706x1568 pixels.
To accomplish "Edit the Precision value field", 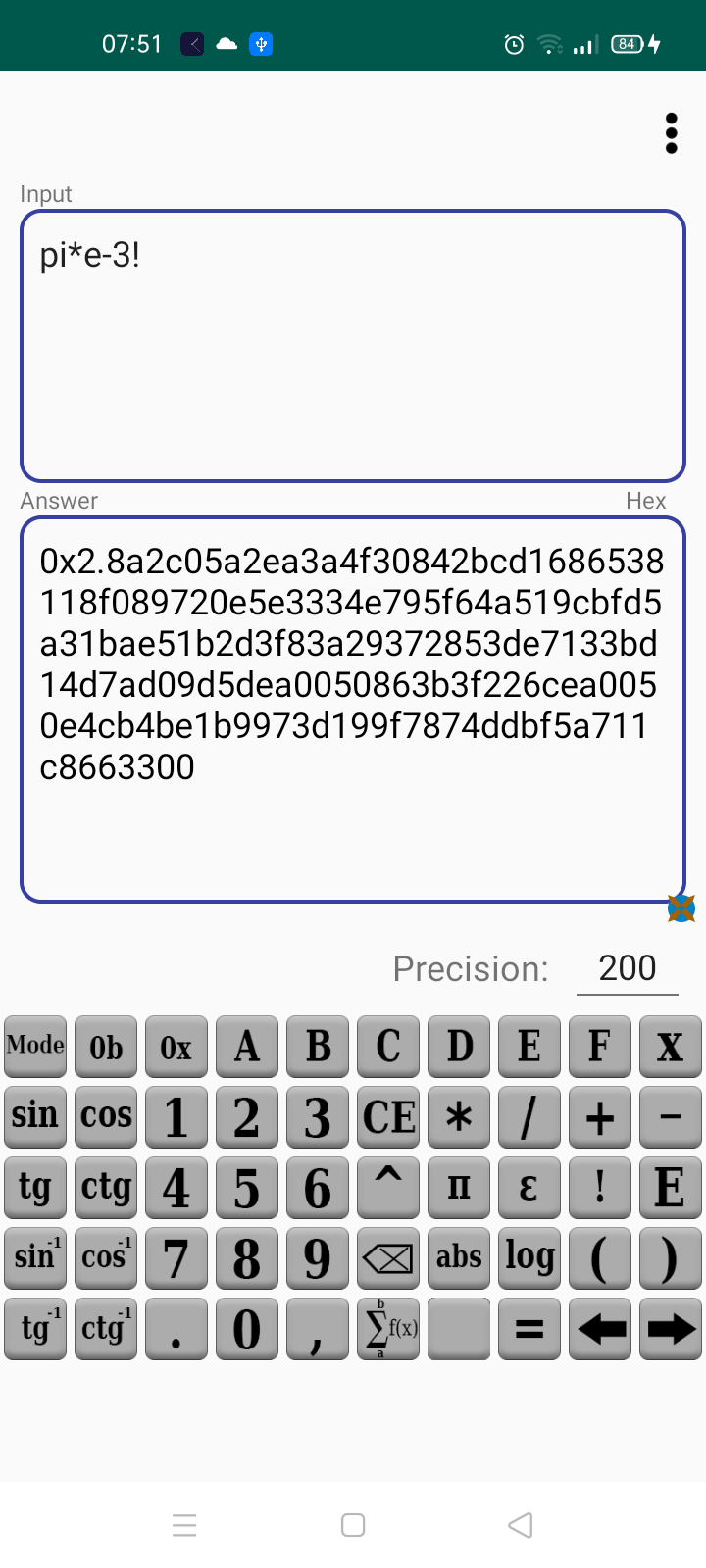I will point(627,968).
